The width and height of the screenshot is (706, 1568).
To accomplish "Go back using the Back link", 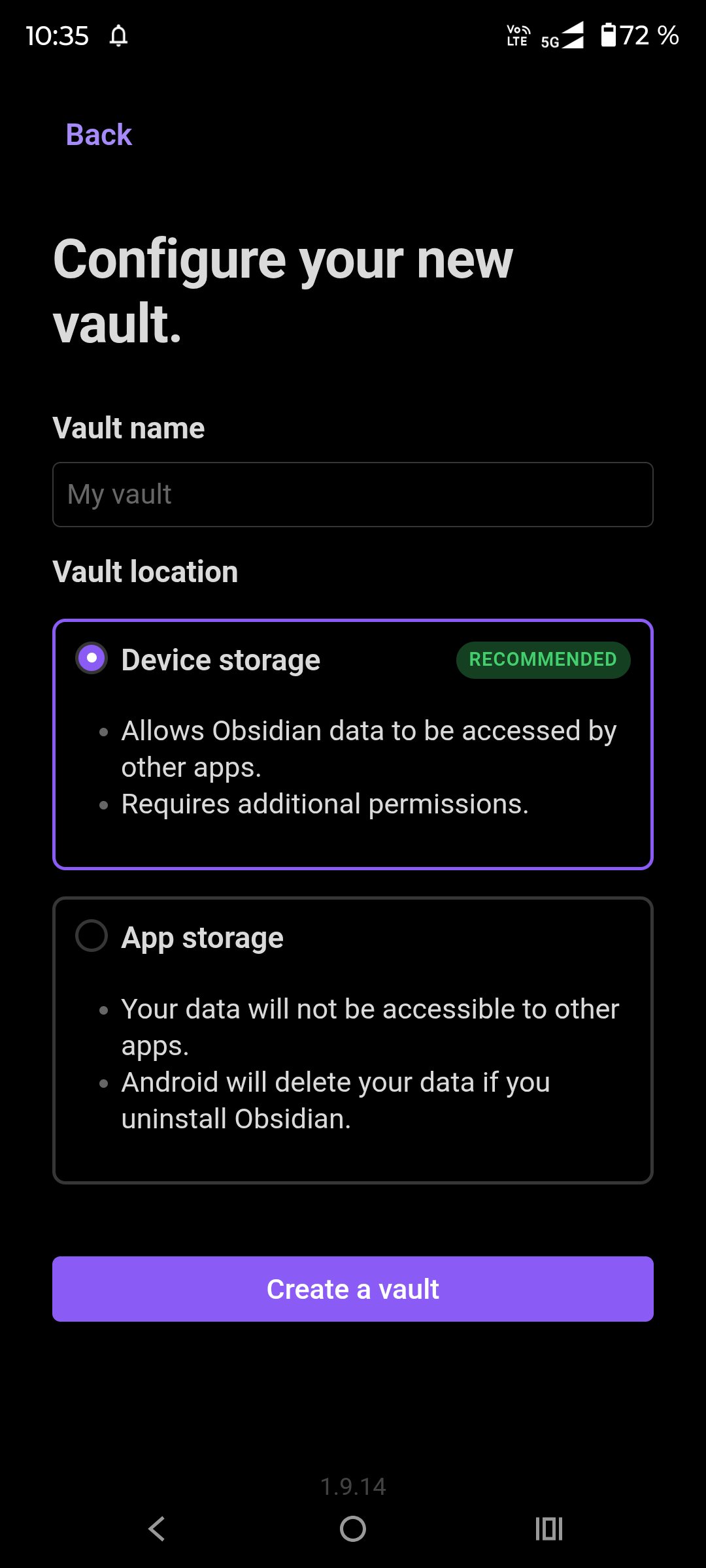I will point(99,135).
